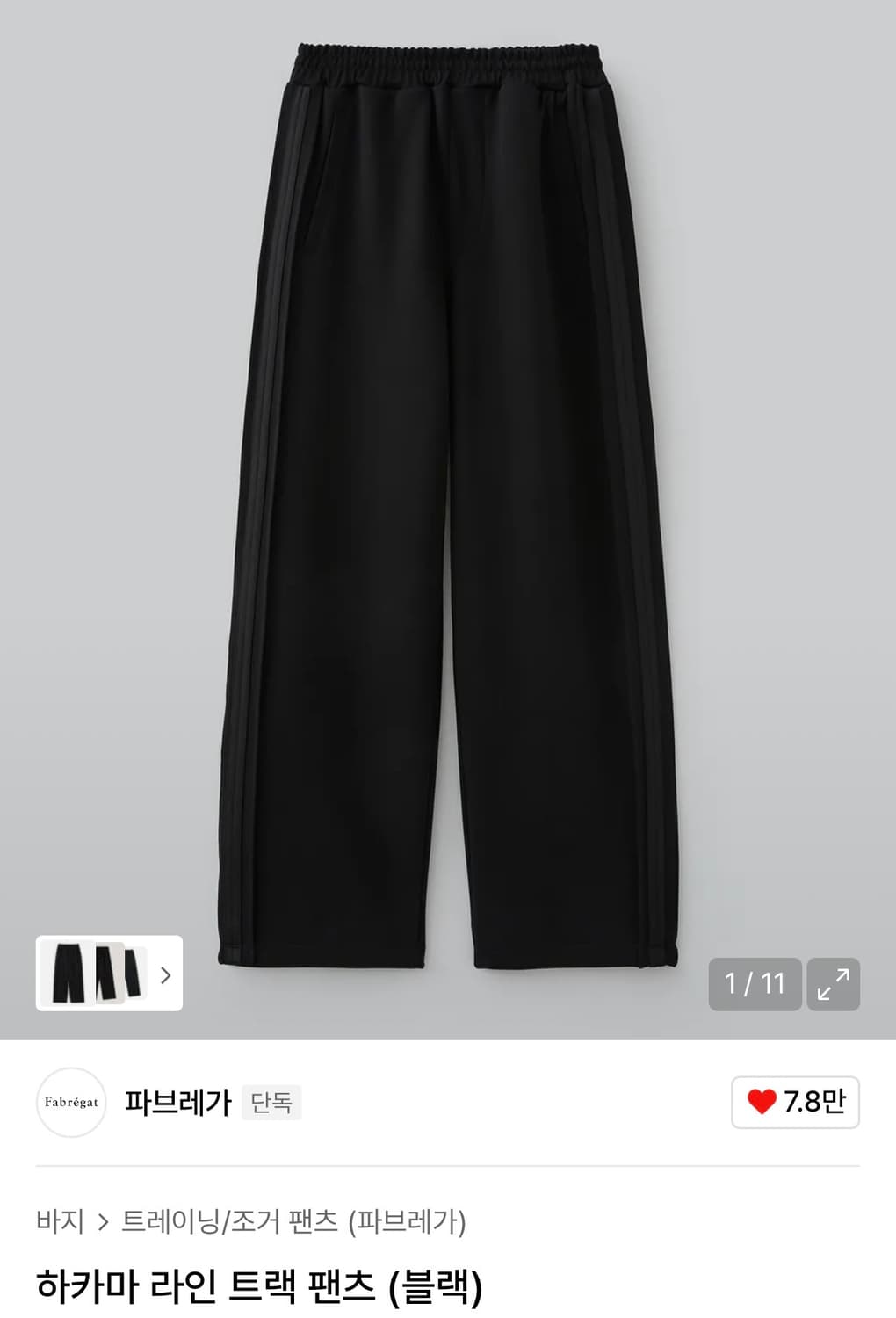Open the 파브레가 brand page
Screen dimensions: 896x1318
pyautogui.click(x=176, y=1100)
